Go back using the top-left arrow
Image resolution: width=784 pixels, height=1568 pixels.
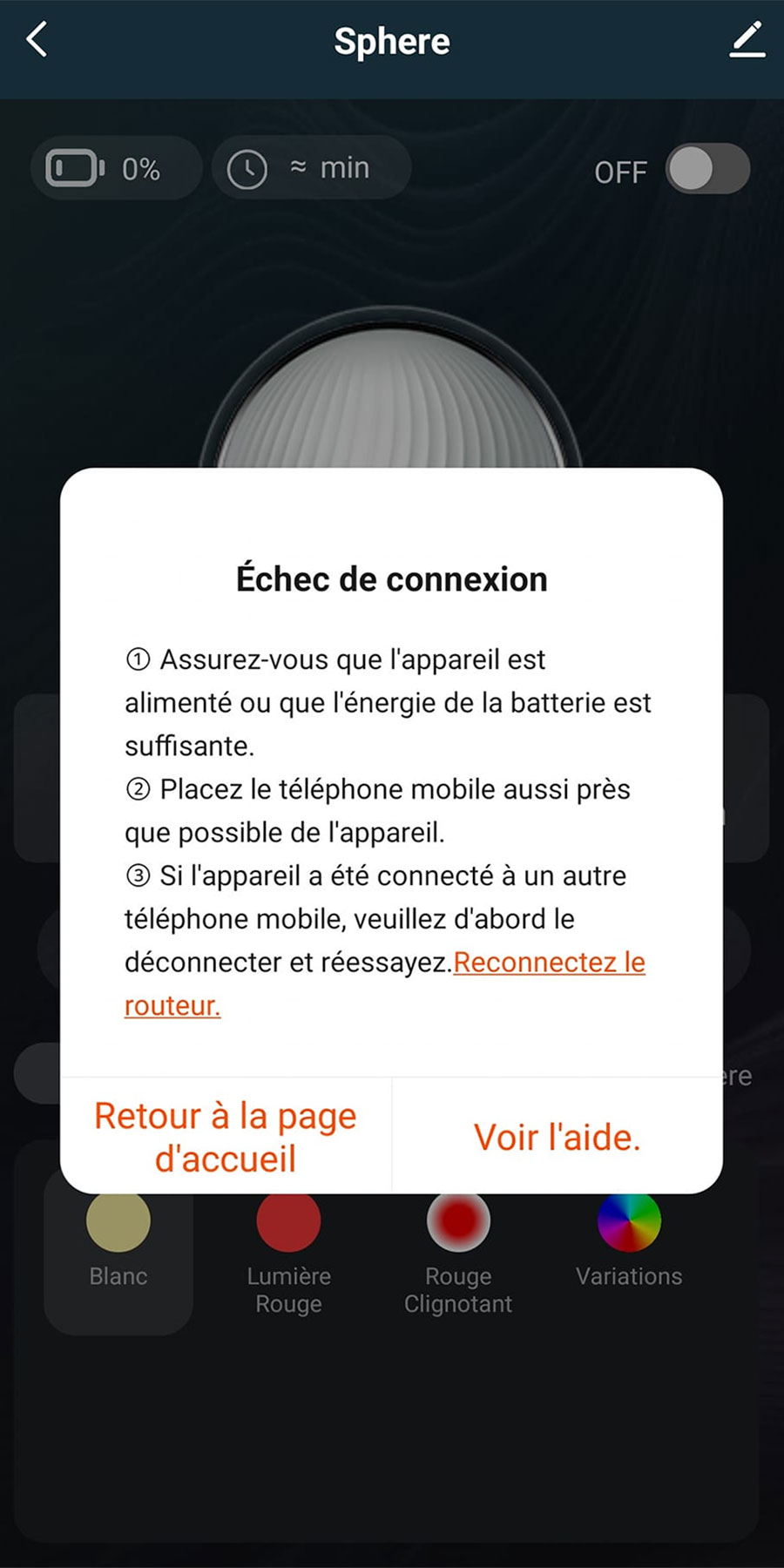click(x=37, y=40)
